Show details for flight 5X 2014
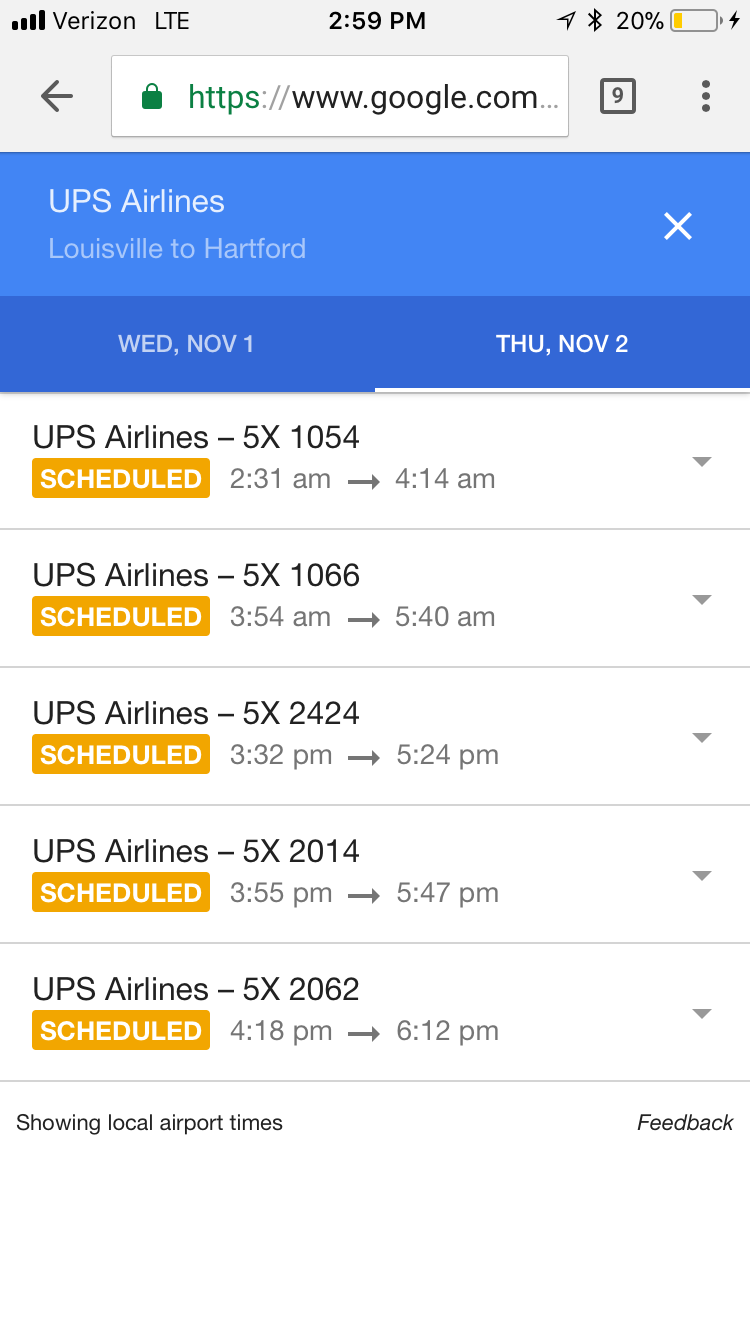This screenshot has width=750, height=1334. coord(702,875)
